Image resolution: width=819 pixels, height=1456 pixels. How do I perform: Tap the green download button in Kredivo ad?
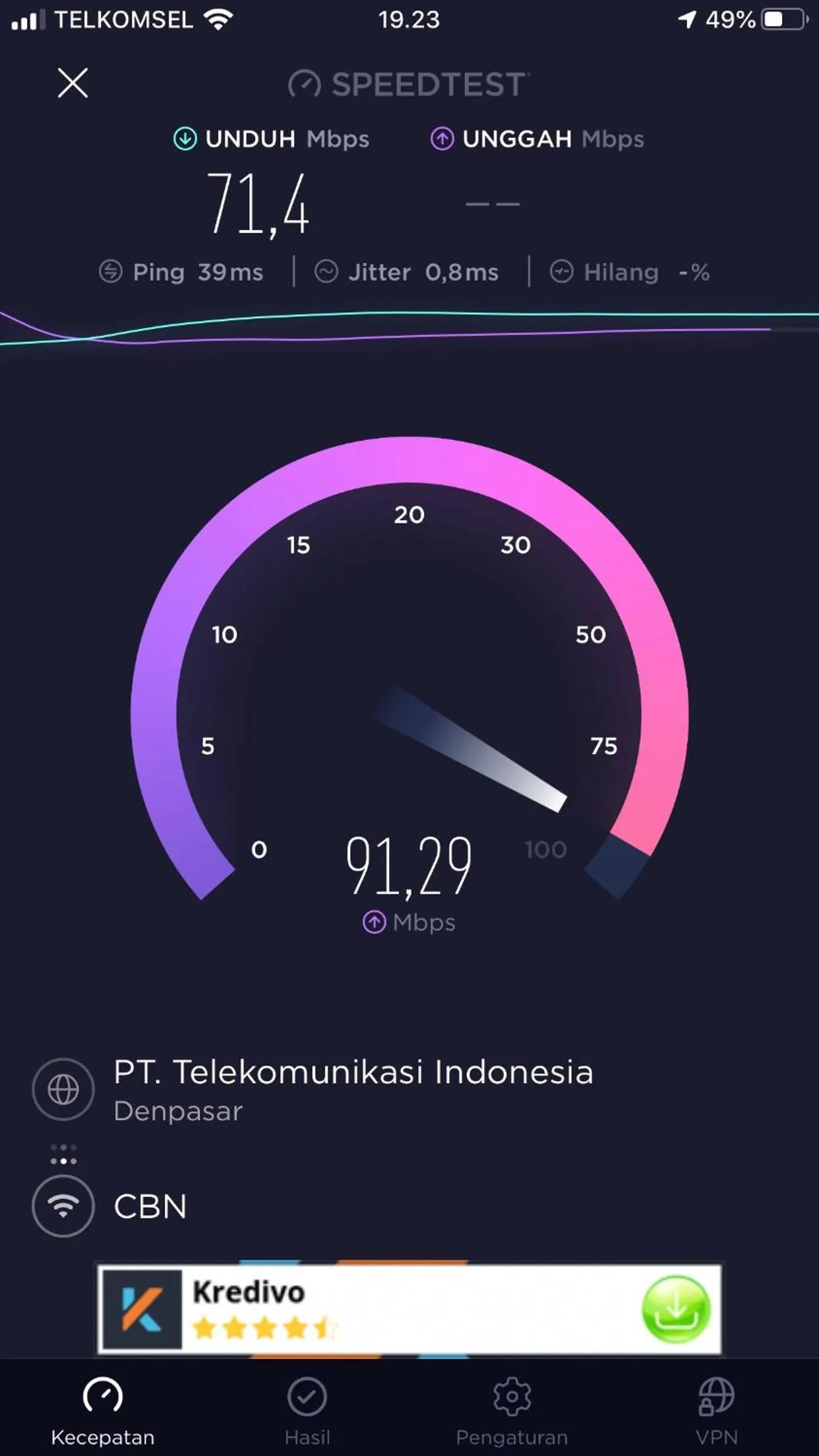pos(676,1310)
